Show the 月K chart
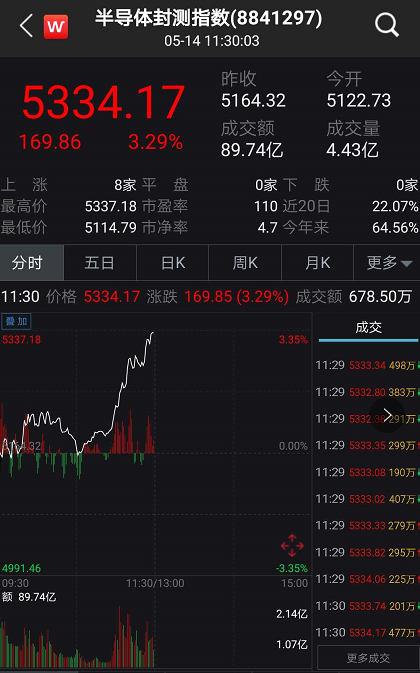The width and height of the screenshot is (420, 673). [x=317, y=263]
